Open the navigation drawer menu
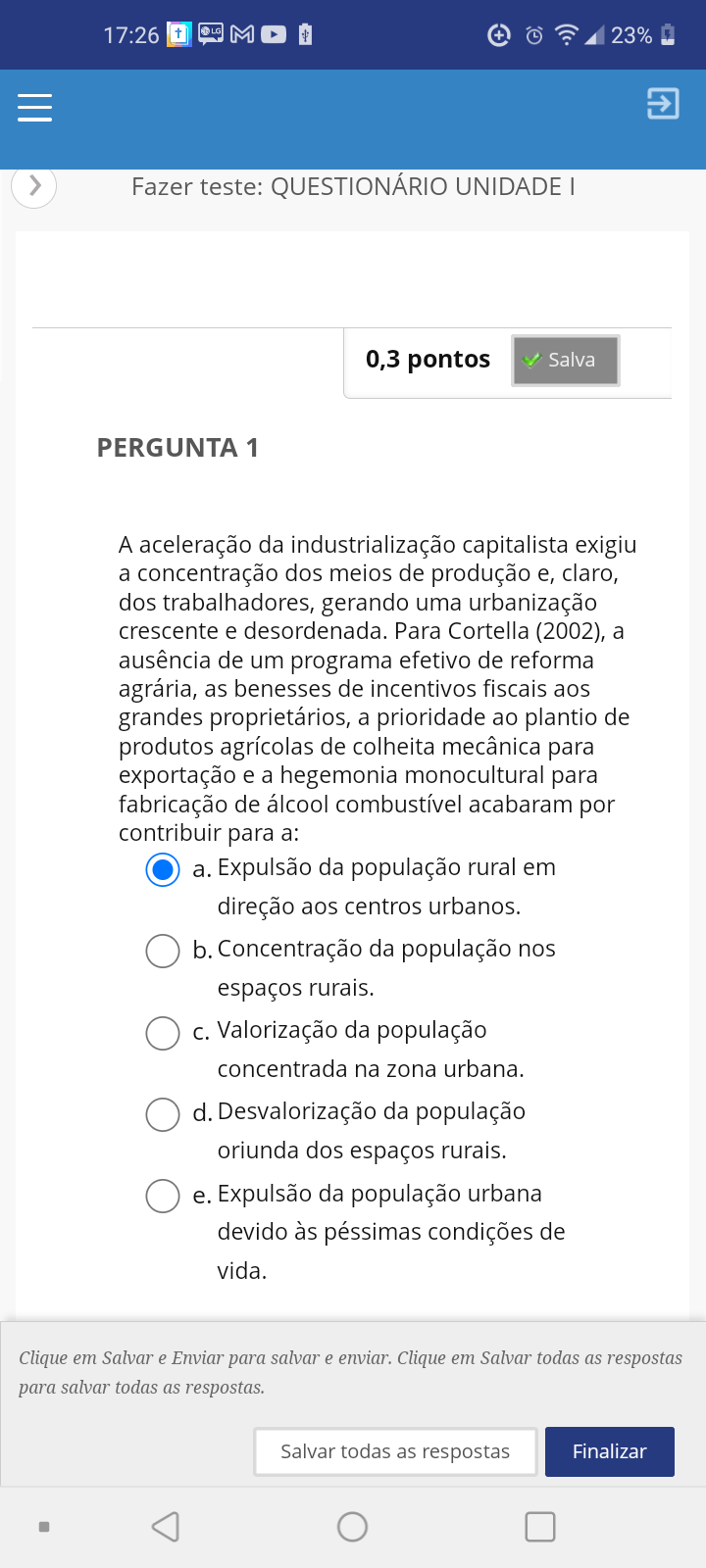 pyautogui.click(x=34, y=106)
